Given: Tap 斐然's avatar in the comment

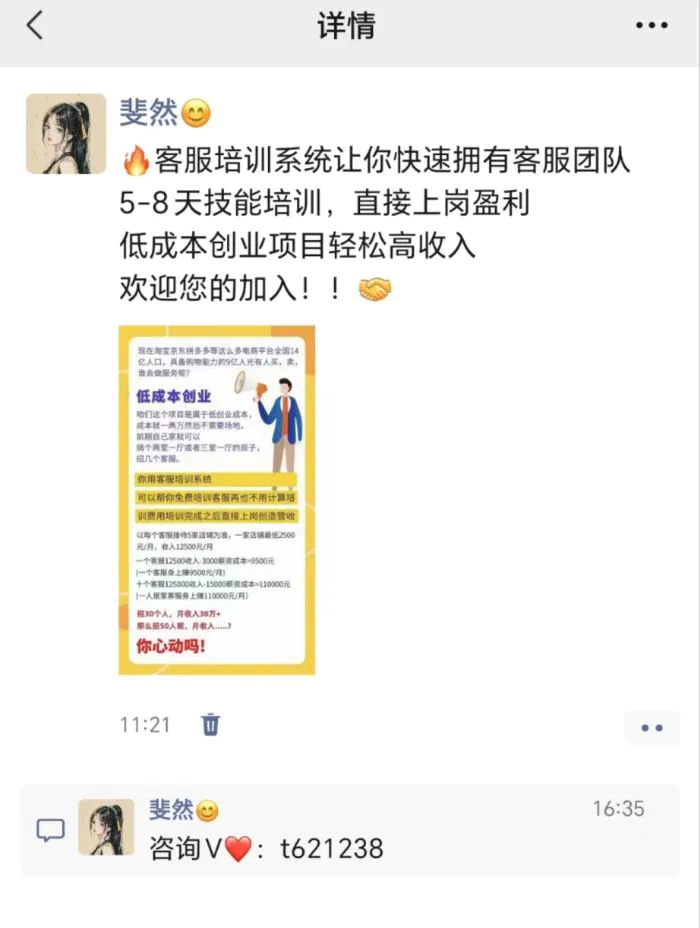Looking at the screenshot, I should pos(106,826).
